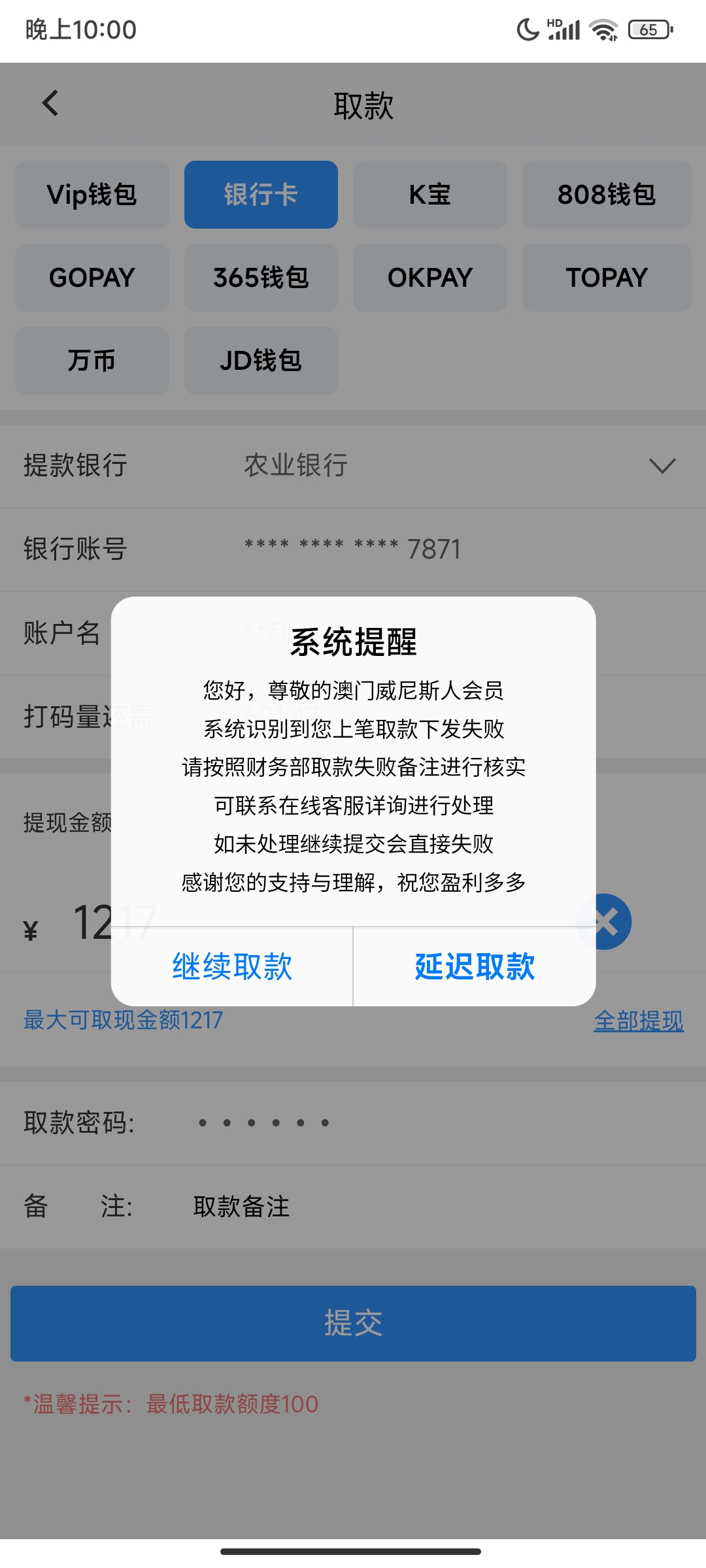706x1568 pixels.
Task: Switch to 808钱包 withdrawal
Action: pyautogui.click(x=606, y=195)
